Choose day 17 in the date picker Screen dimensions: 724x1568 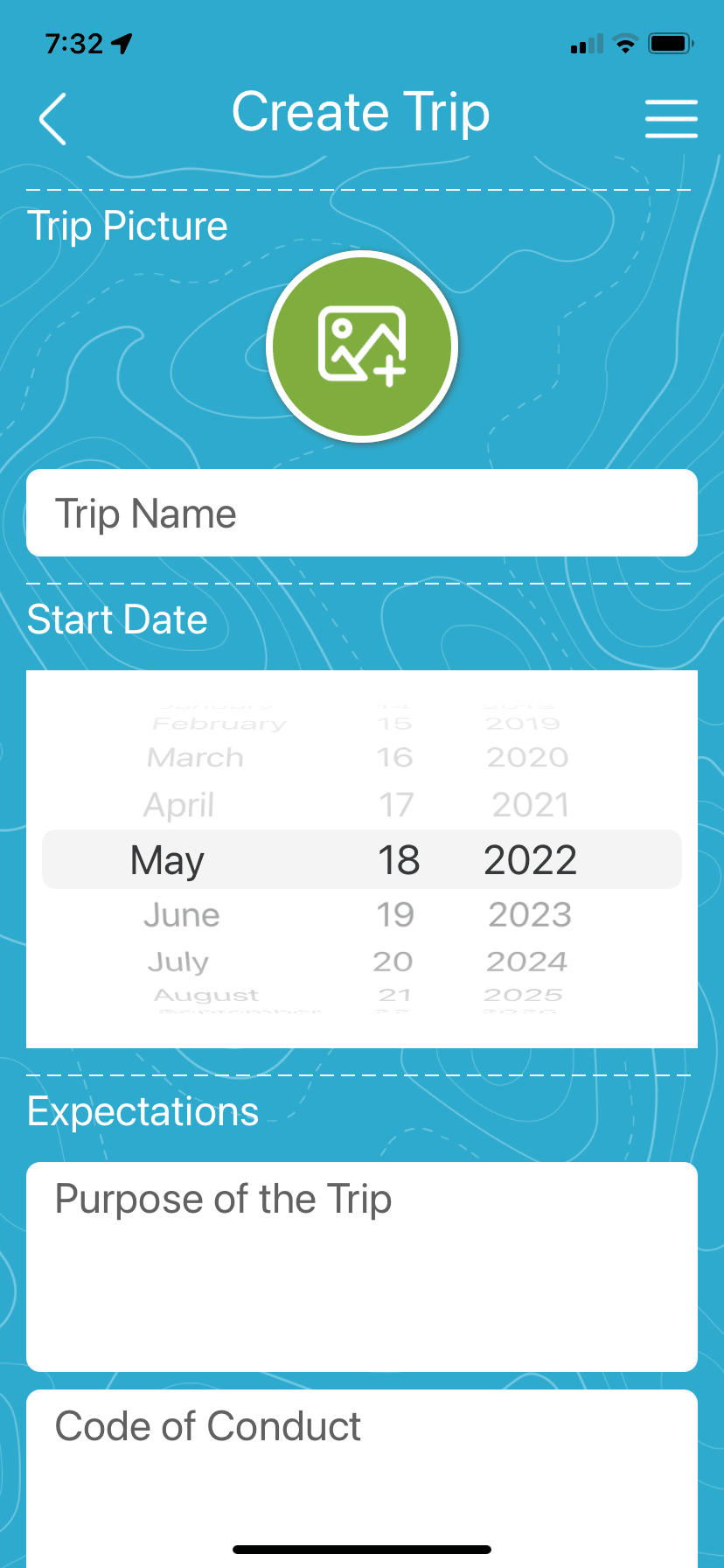[x=396, y=805]
